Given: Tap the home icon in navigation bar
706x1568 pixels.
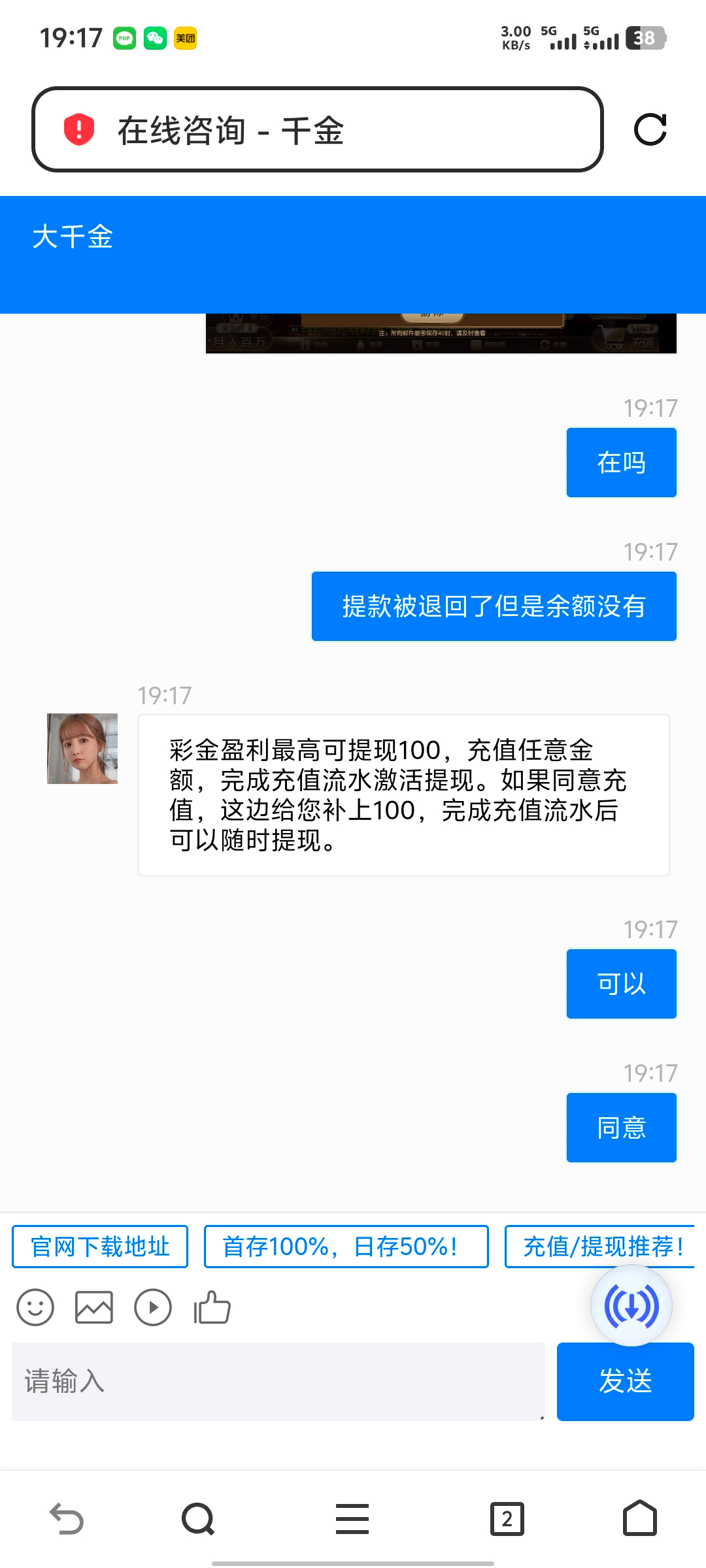Looking at the screenshot, I should 639,1519.
